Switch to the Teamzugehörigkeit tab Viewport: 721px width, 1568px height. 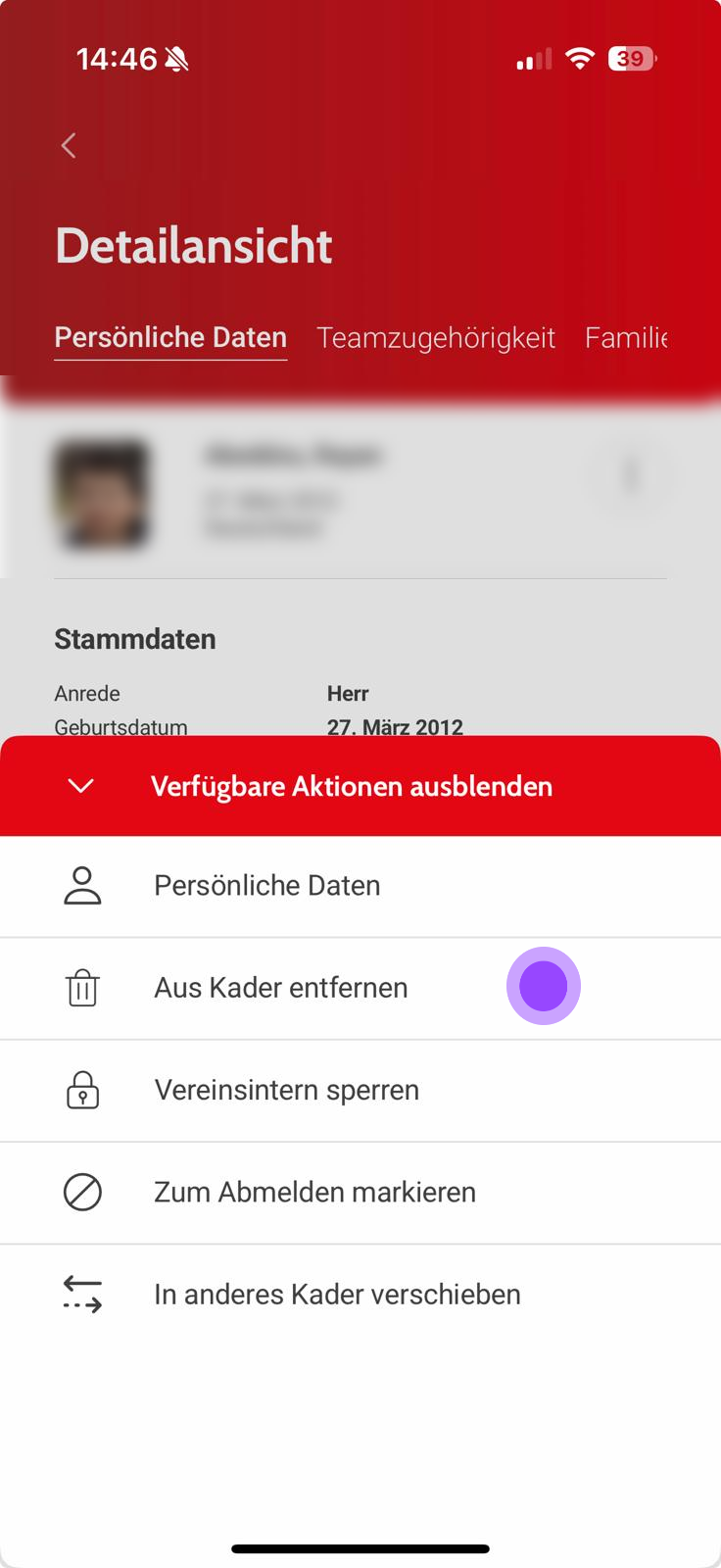coord(435,338)
